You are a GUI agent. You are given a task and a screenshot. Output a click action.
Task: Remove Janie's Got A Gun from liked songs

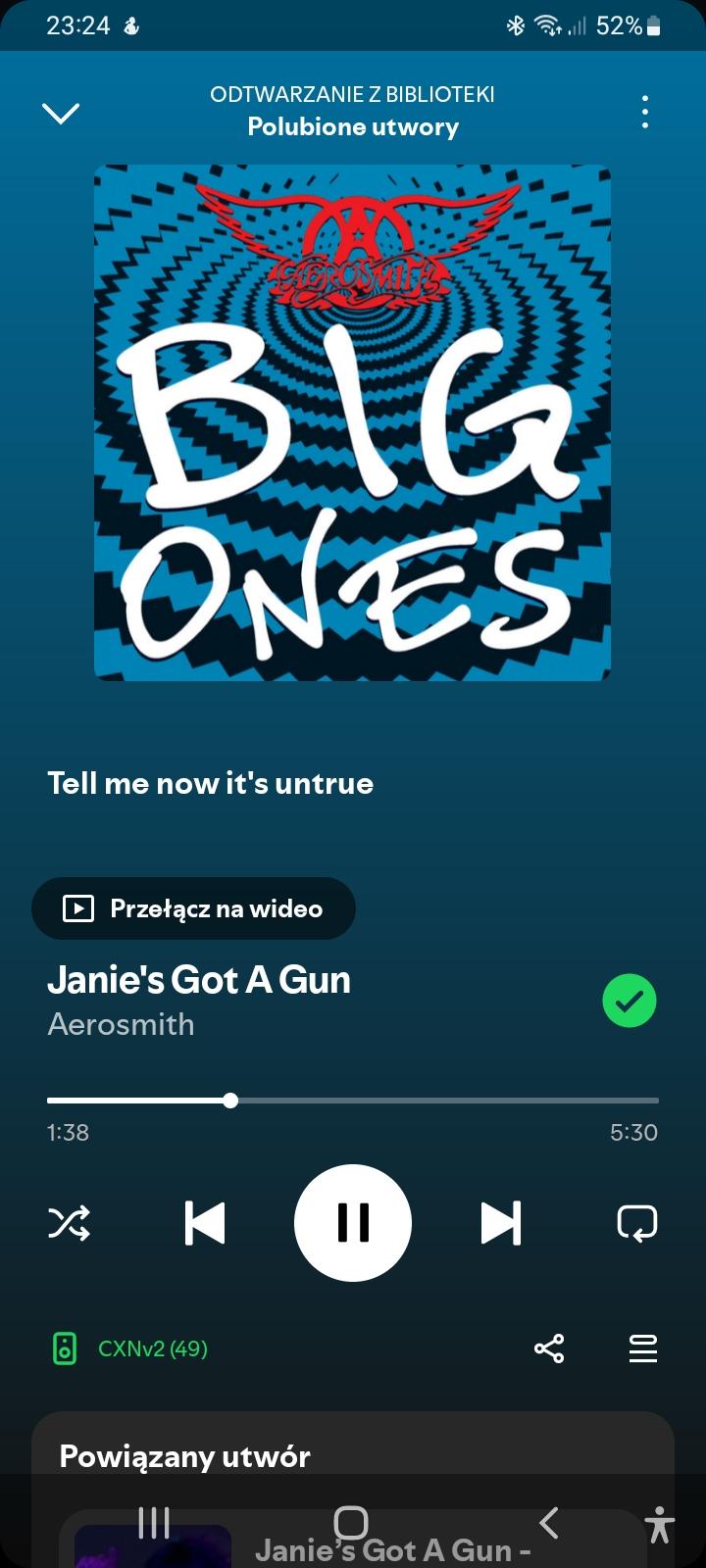(629, 1001)
